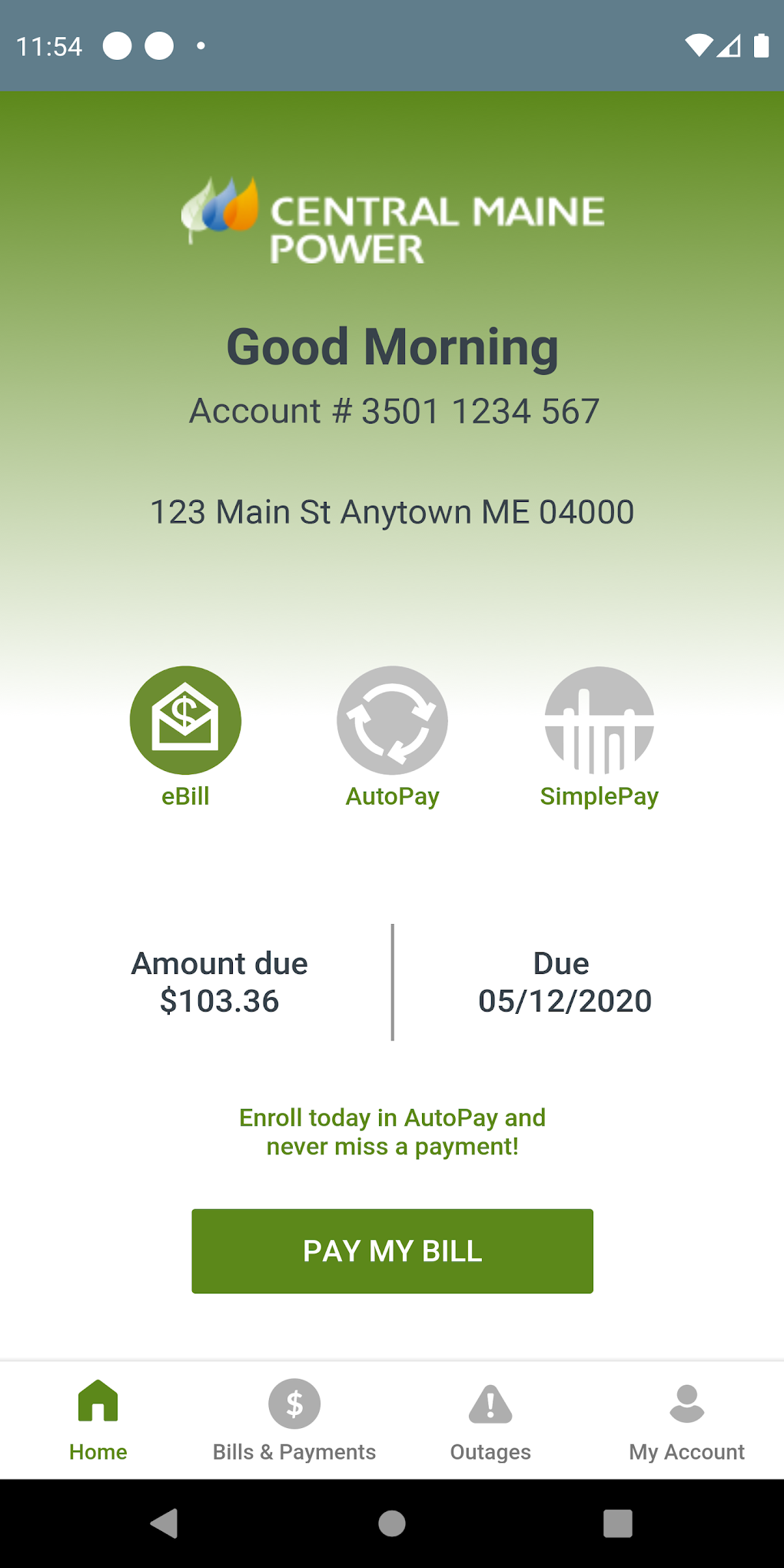Open the Bills & Payments tab
Image resolution: width=784 pixels, height=1568 pixels.
(294, 1423)
